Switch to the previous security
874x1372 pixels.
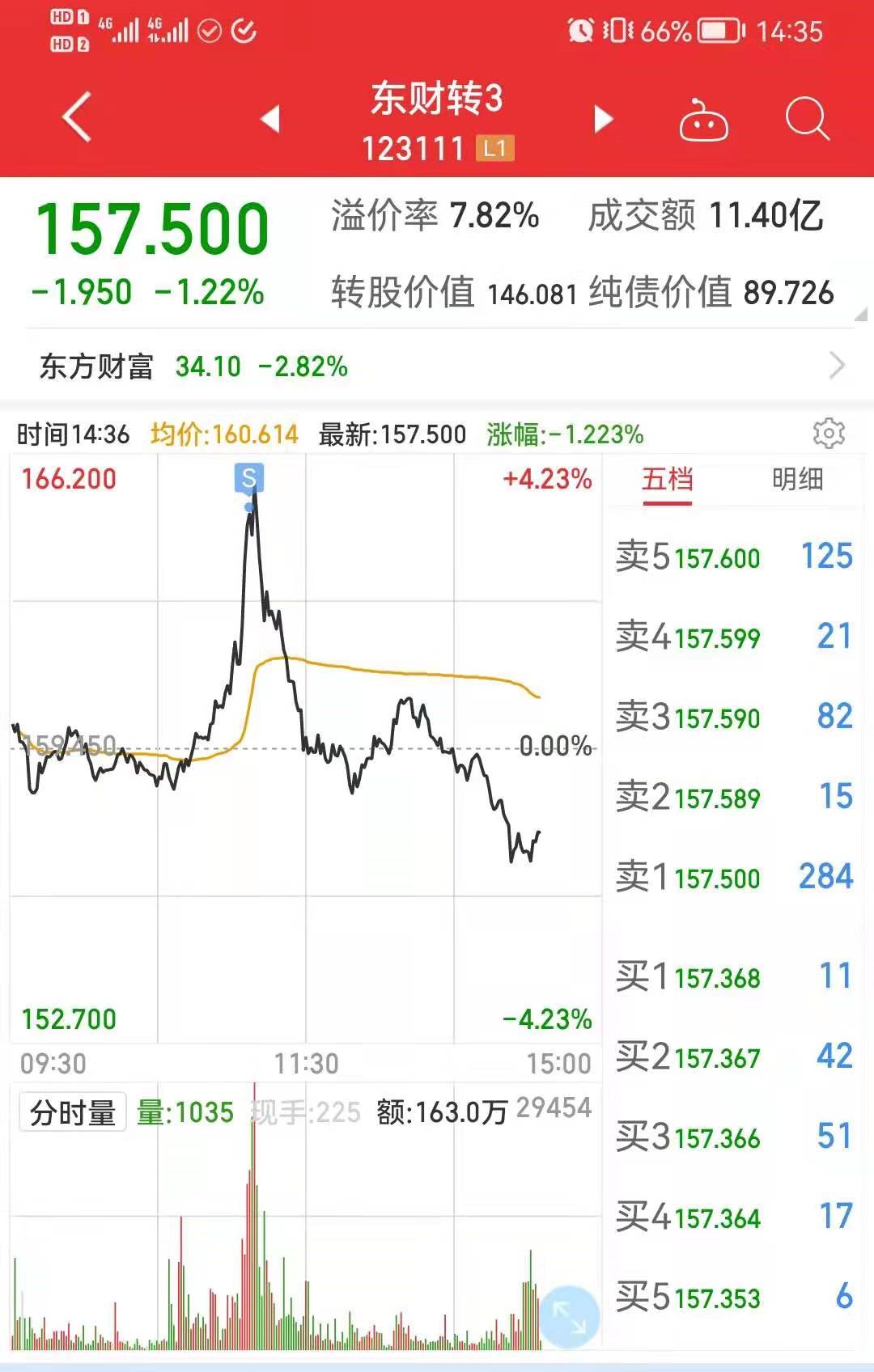[270, 119]
